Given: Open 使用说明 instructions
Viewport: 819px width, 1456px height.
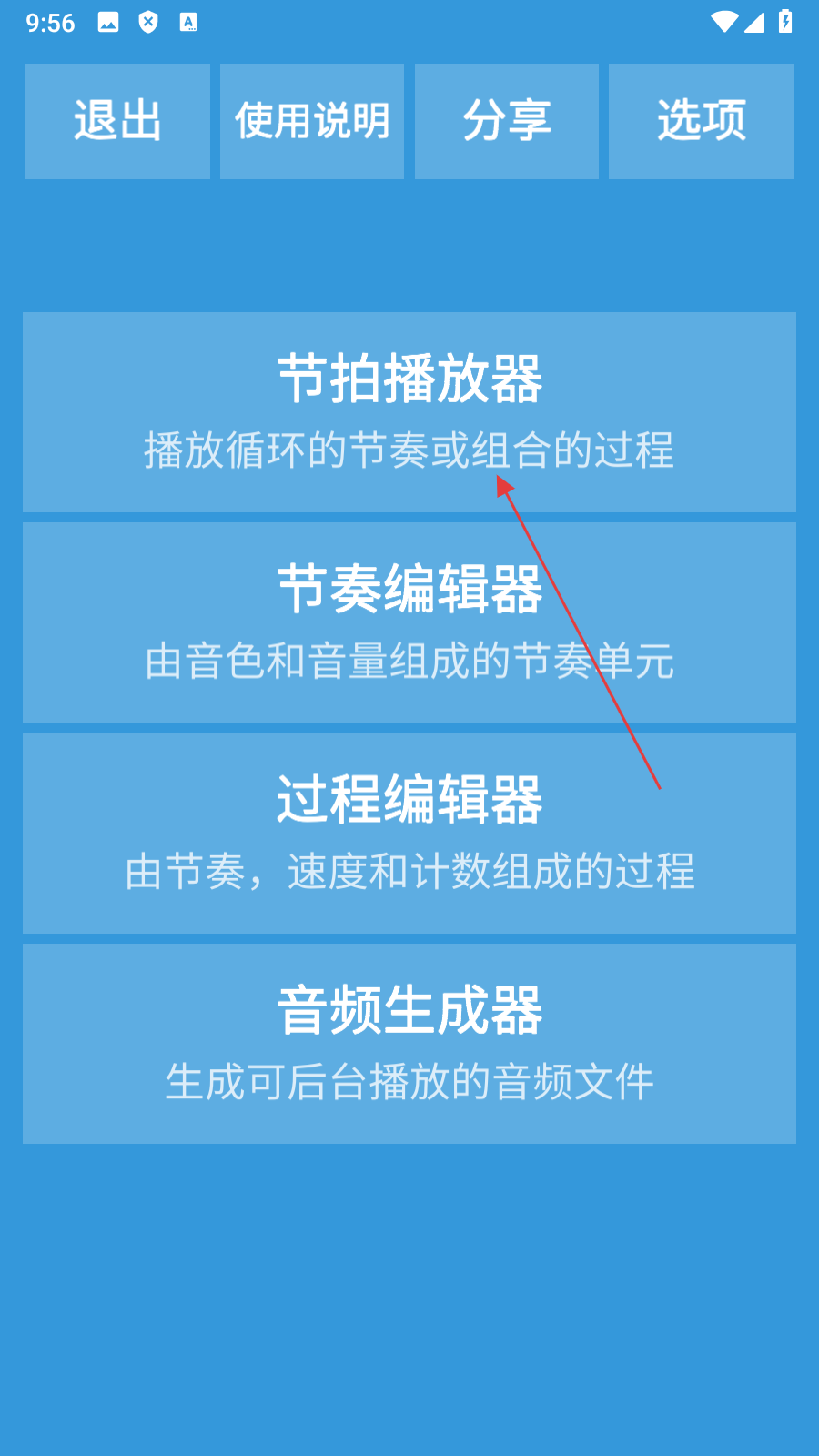Looking at the screenshot, I should (312, 121).
